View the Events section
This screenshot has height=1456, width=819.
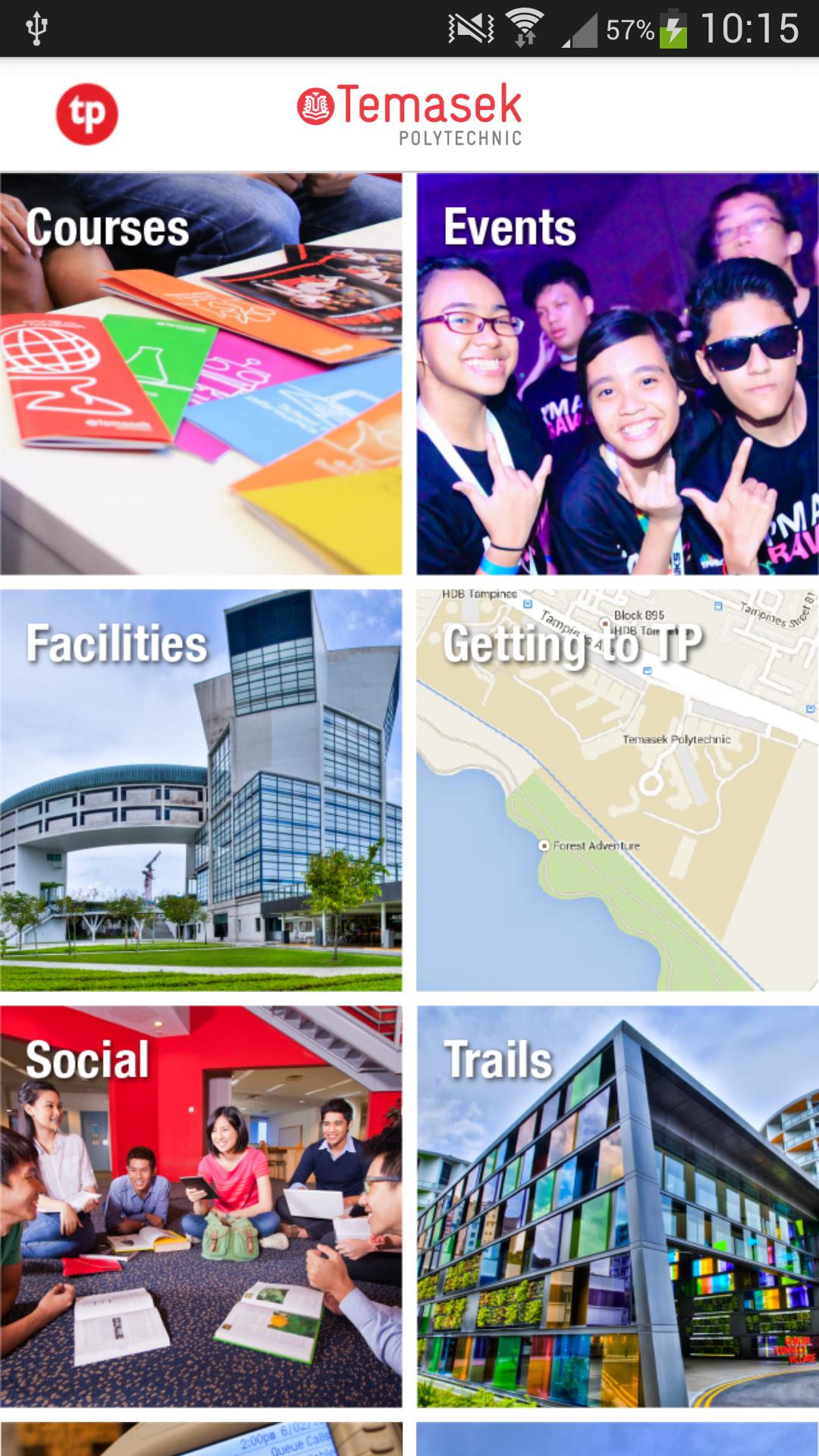[x=617, y=374]
